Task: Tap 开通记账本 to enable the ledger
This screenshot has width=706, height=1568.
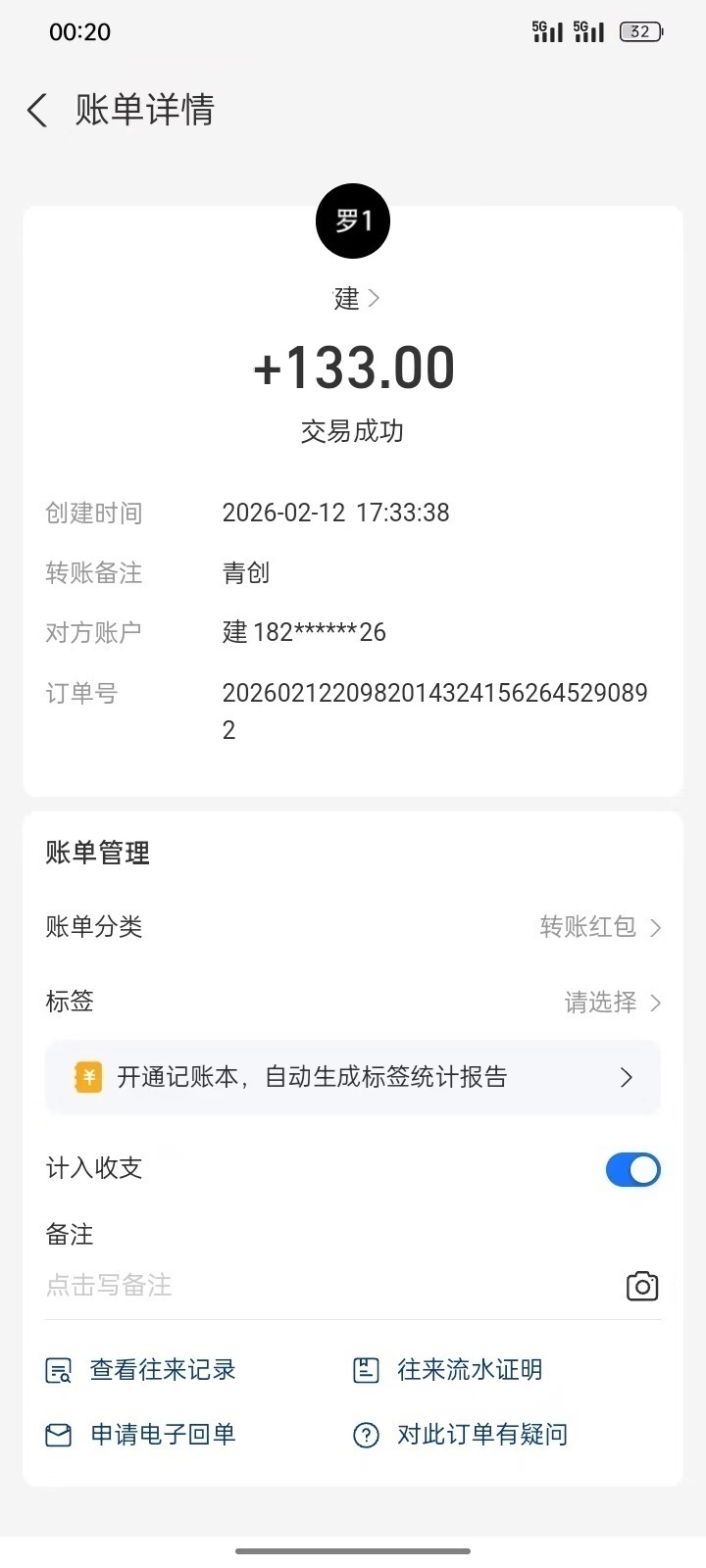Action: 353,1077
